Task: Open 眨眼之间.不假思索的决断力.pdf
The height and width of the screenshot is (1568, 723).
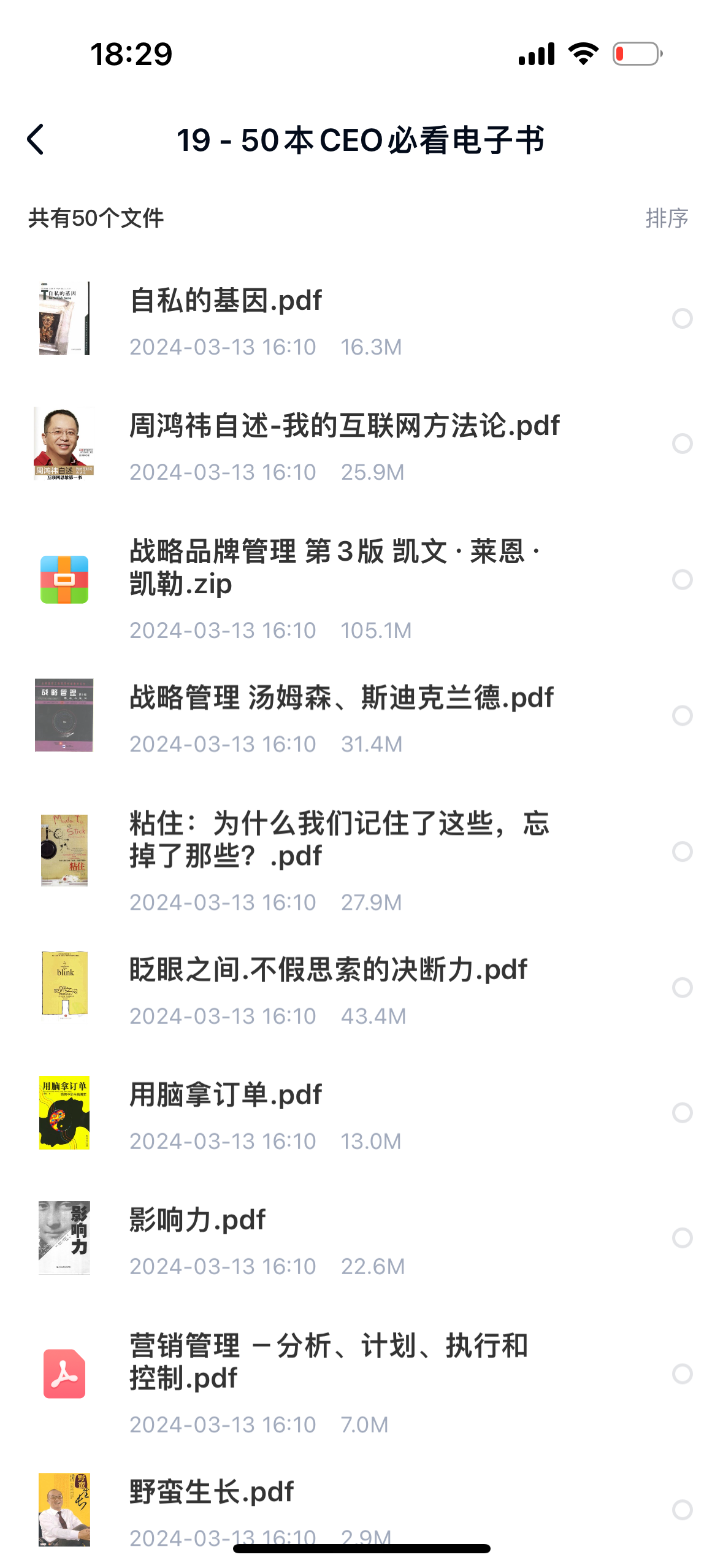Action: [328, 970]
